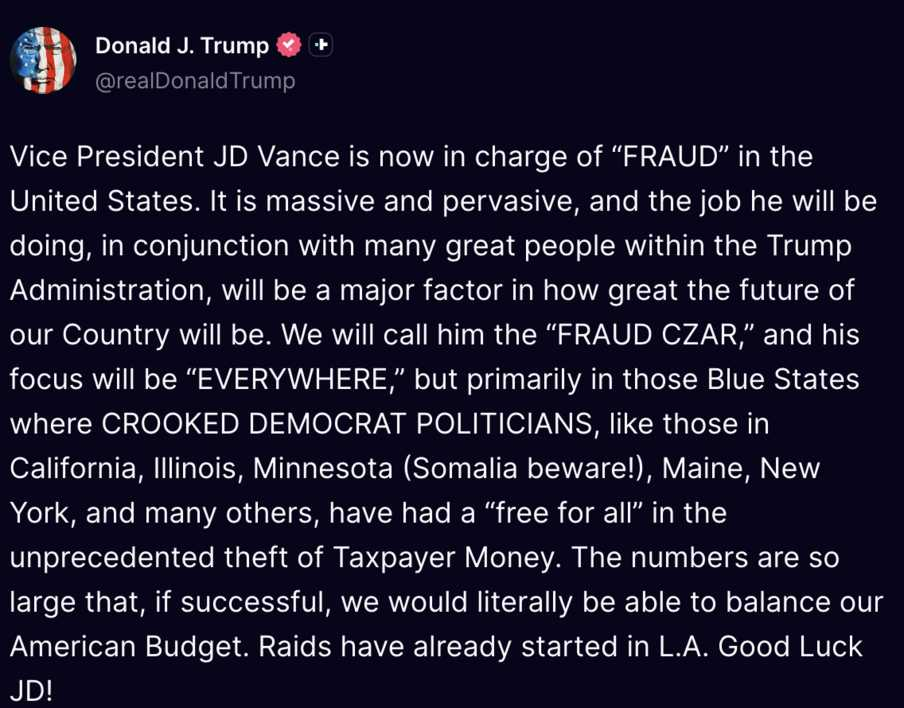Open Donald J. Trump's profile avatar

43,61
